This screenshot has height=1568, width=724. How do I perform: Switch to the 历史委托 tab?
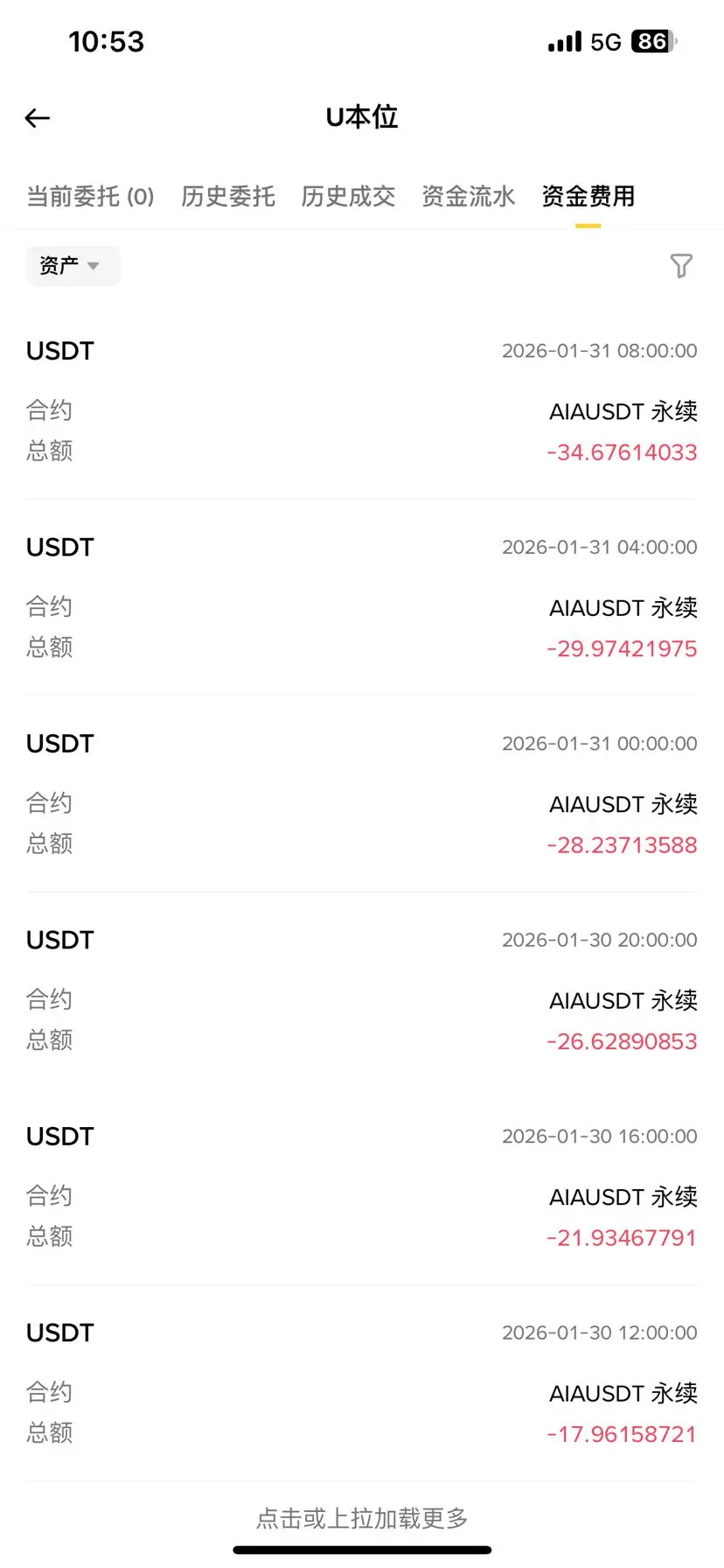tap(228, 197)
